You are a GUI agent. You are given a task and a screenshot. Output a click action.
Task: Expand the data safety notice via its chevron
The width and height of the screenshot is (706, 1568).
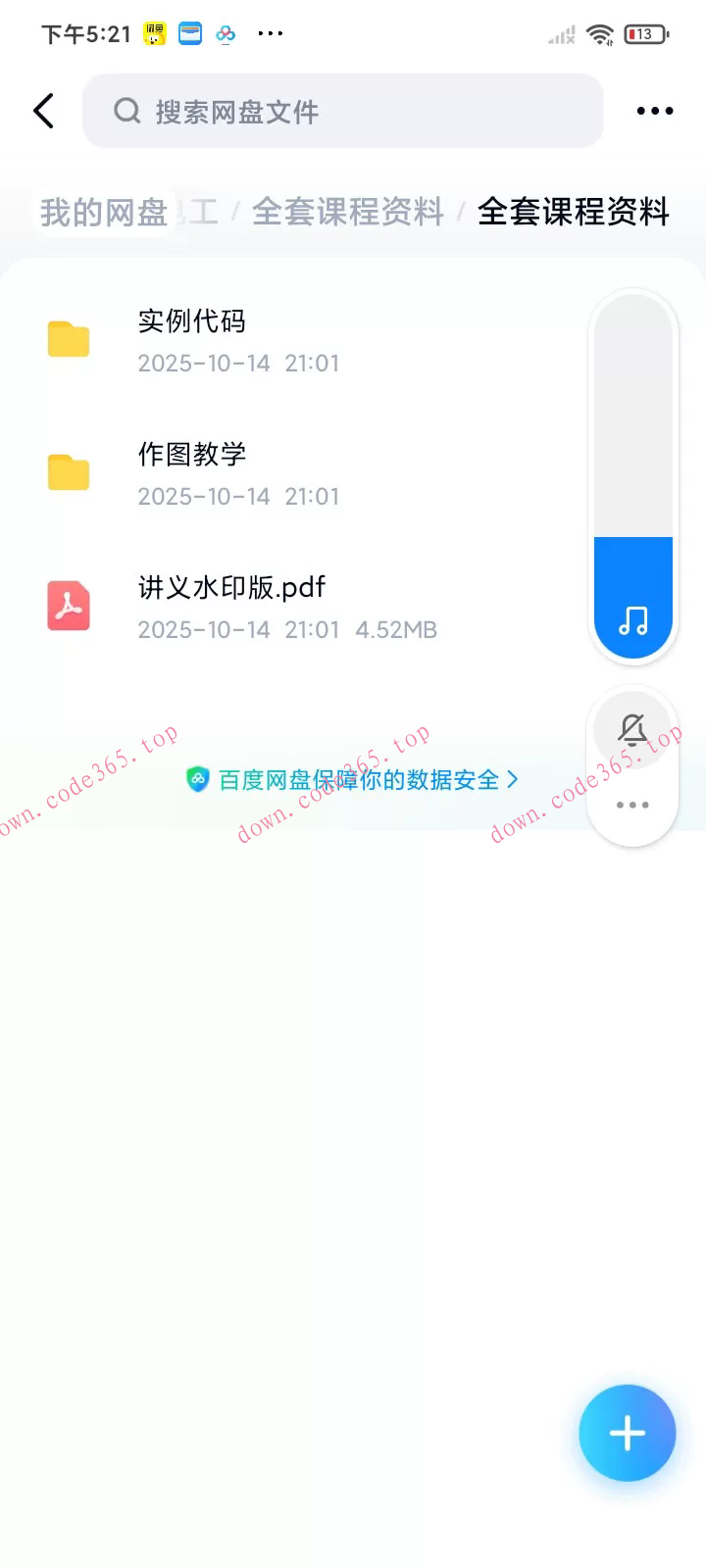pos(512,779)
